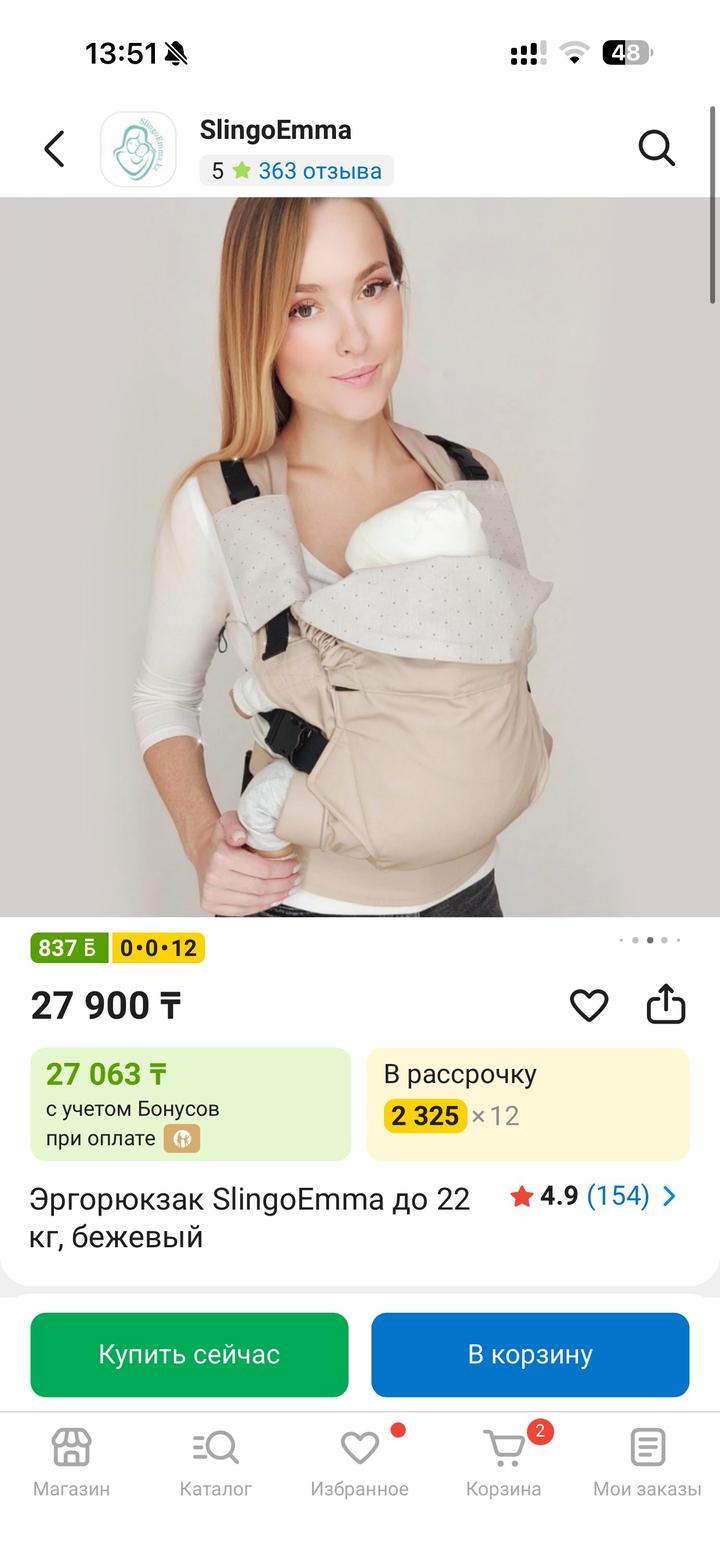Add the carrier to favorites with the heart
The image size is (720, 1564).
pos(589,1005)
